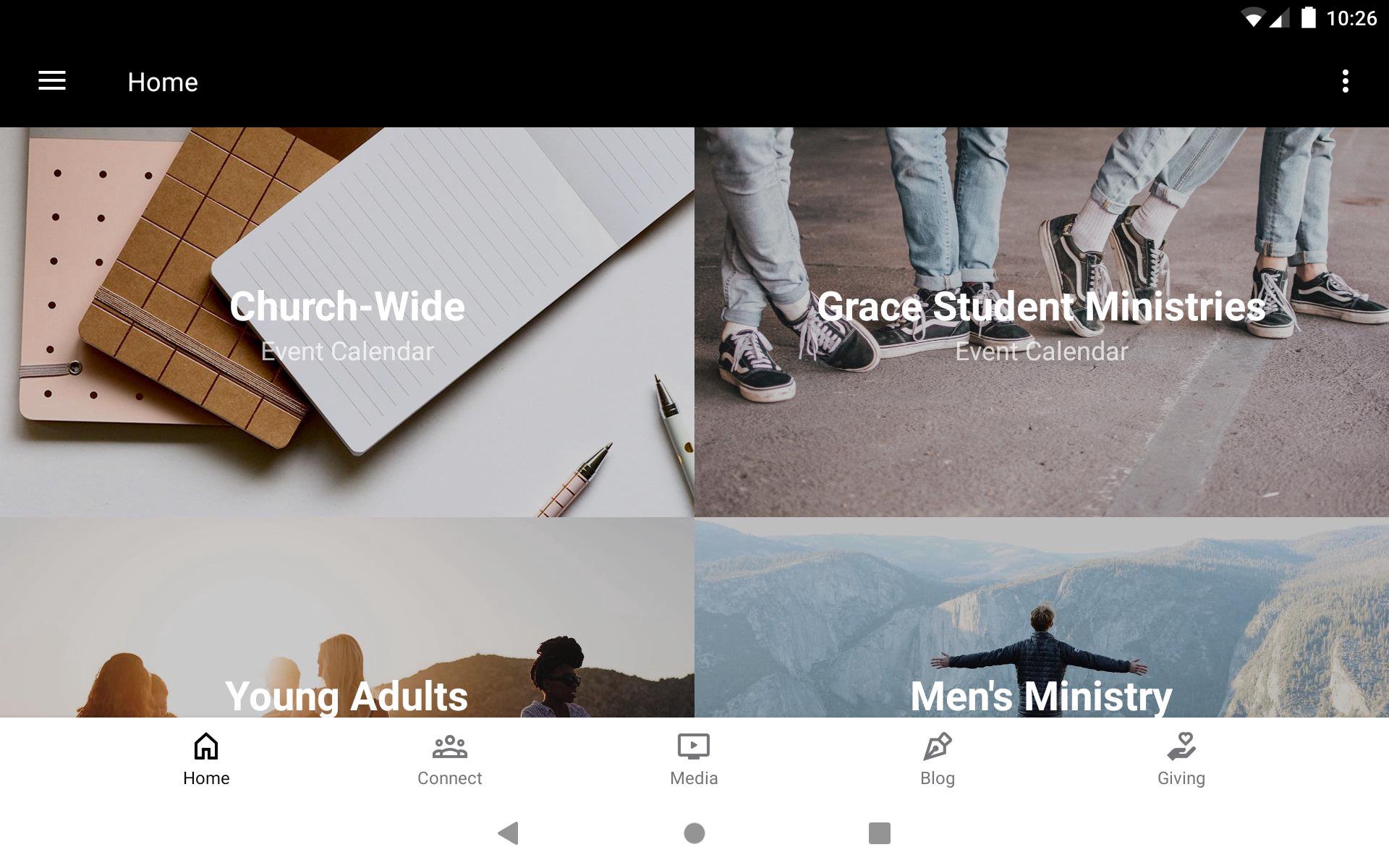Select the Home tab
This screenshot has height=868, width=1389.
[x=206, y=759]
